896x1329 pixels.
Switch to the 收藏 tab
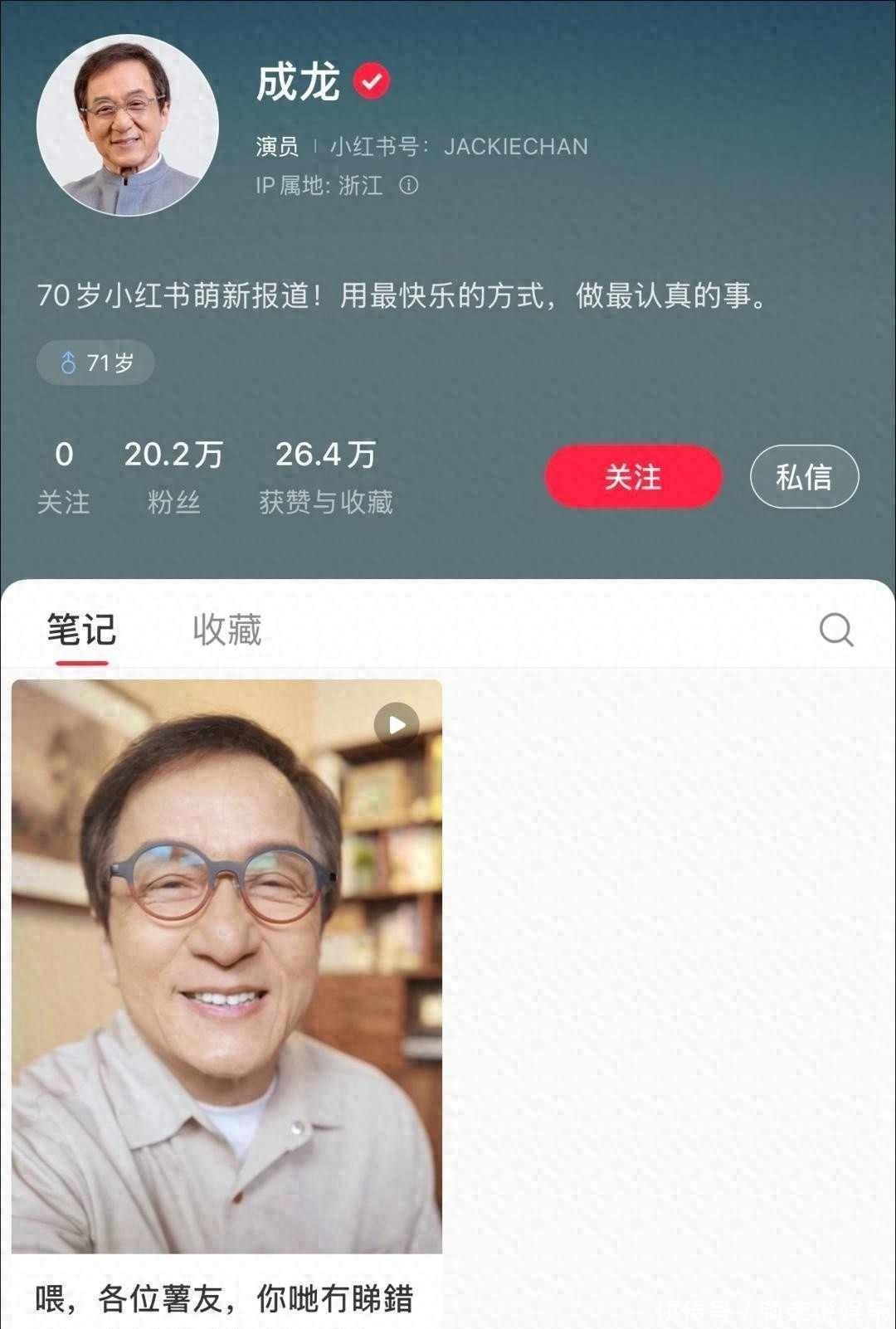click(x=226, y=630)
